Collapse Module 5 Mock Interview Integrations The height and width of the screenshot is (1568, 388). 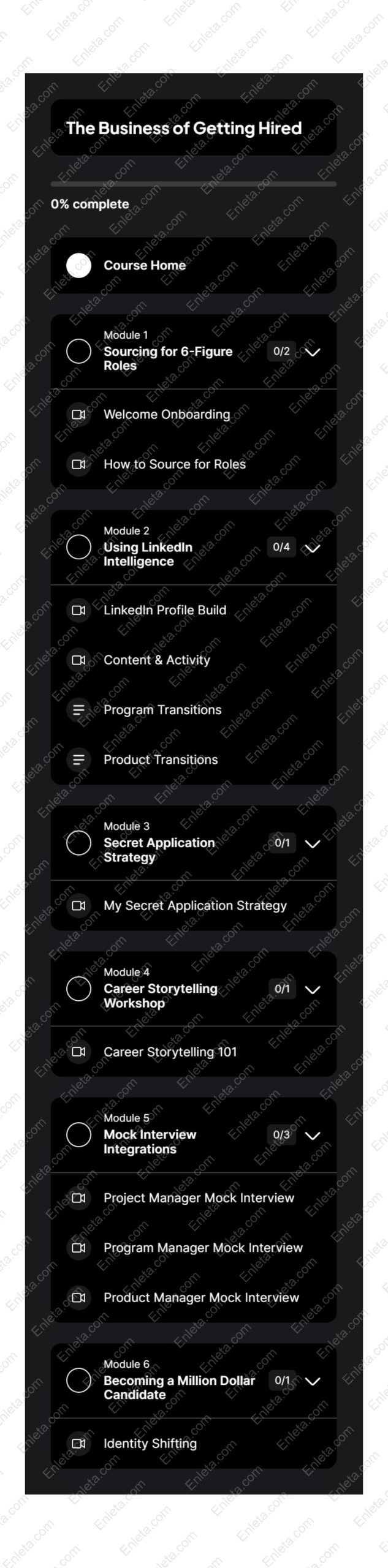pos(313,1135)
